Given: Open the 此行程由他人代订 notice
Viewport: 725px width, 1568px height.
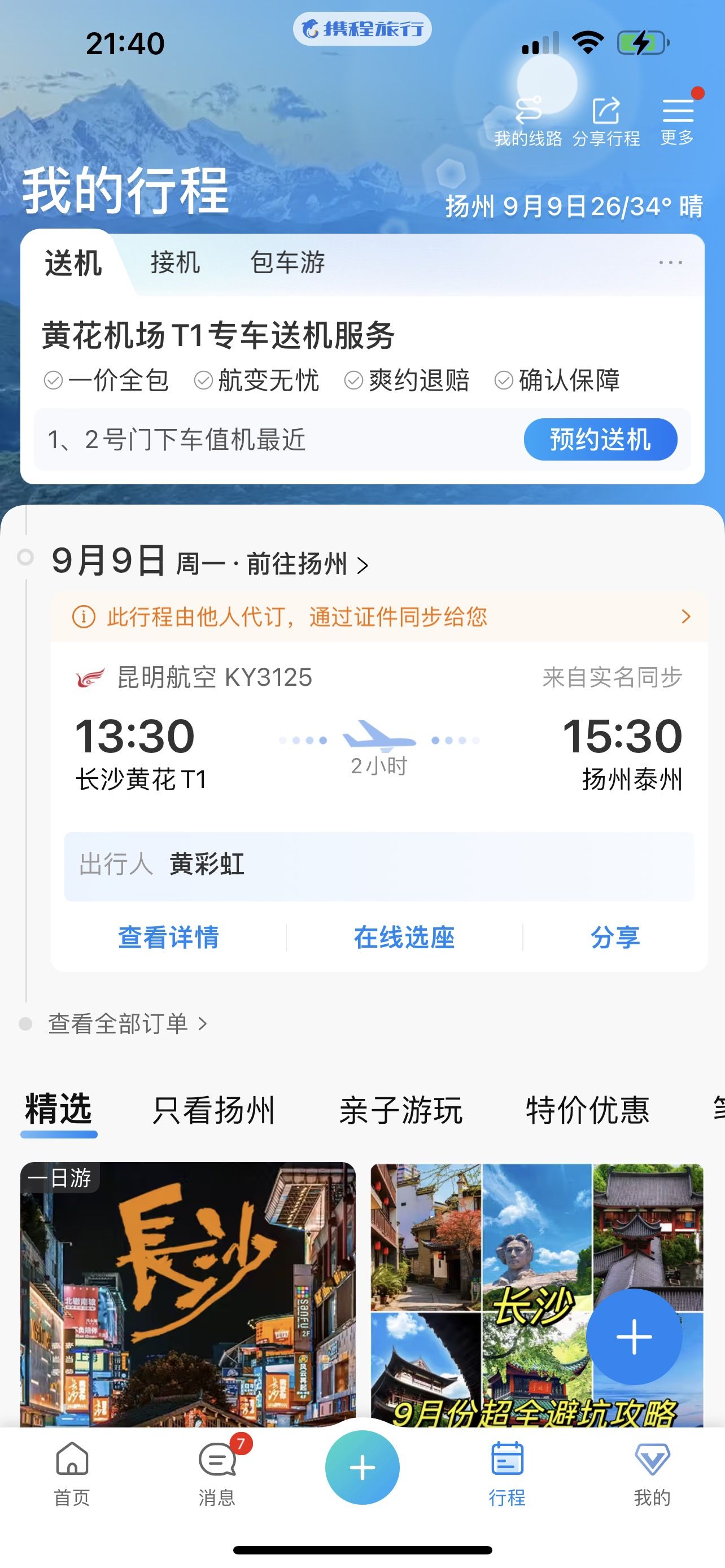Looking at the screenshot, I should (x=379, y=616).
